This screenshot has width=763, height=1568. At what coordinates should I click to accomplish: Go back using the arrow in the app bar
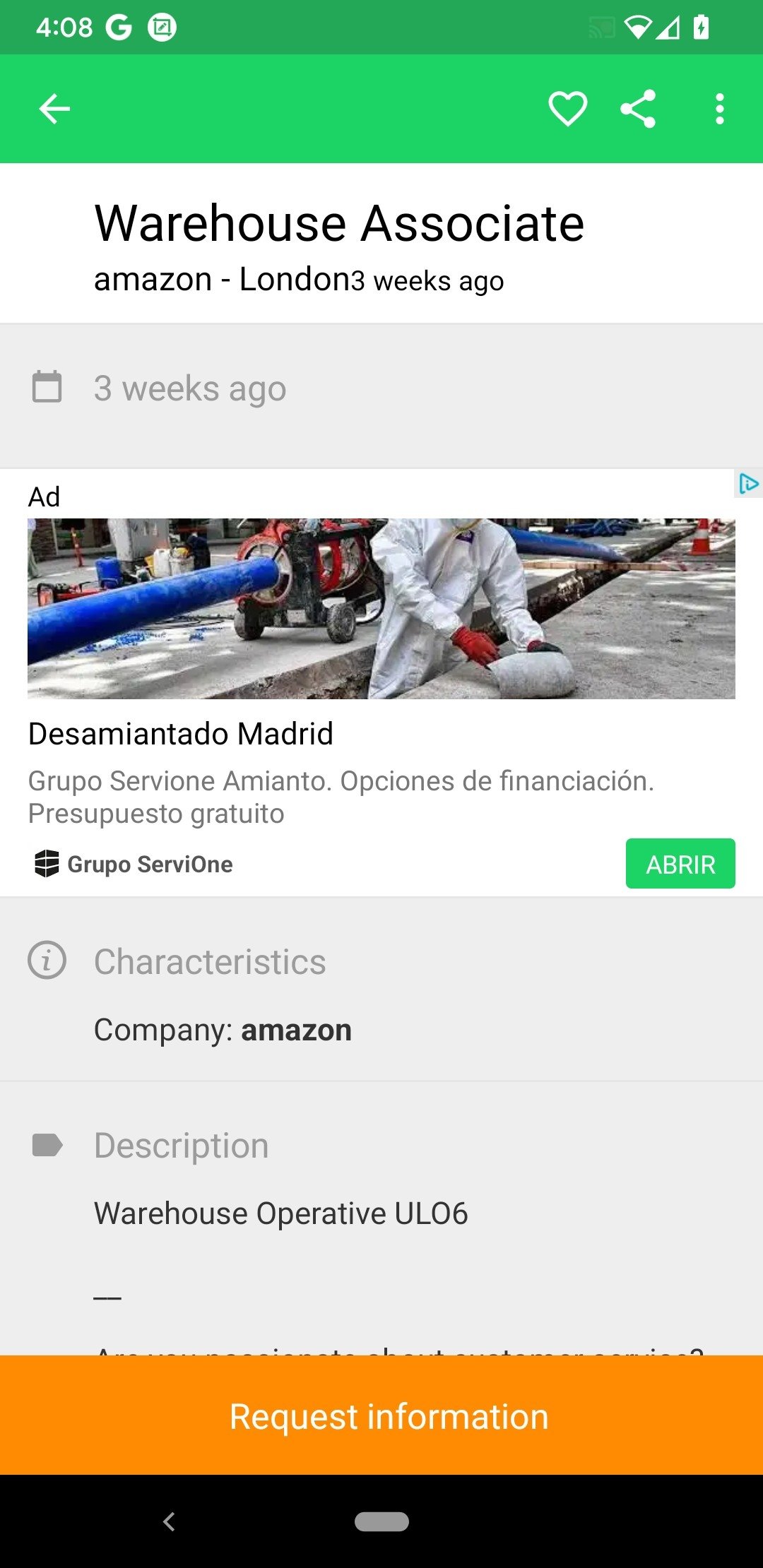(54, 109)
